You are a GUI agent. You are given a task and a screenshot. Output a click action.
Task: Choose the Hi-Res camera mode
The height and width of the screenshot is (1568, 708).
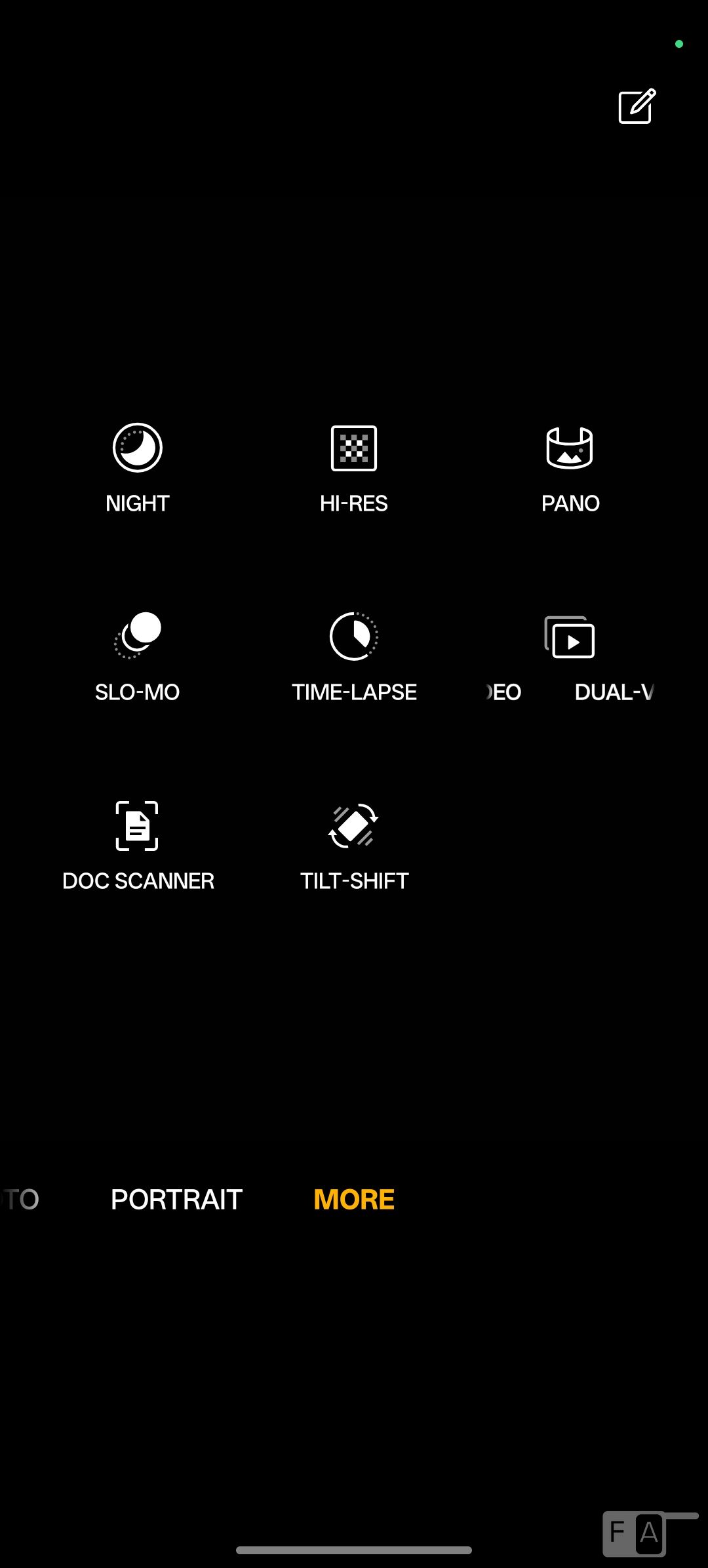pyautogui.click(x=354, y=467)
